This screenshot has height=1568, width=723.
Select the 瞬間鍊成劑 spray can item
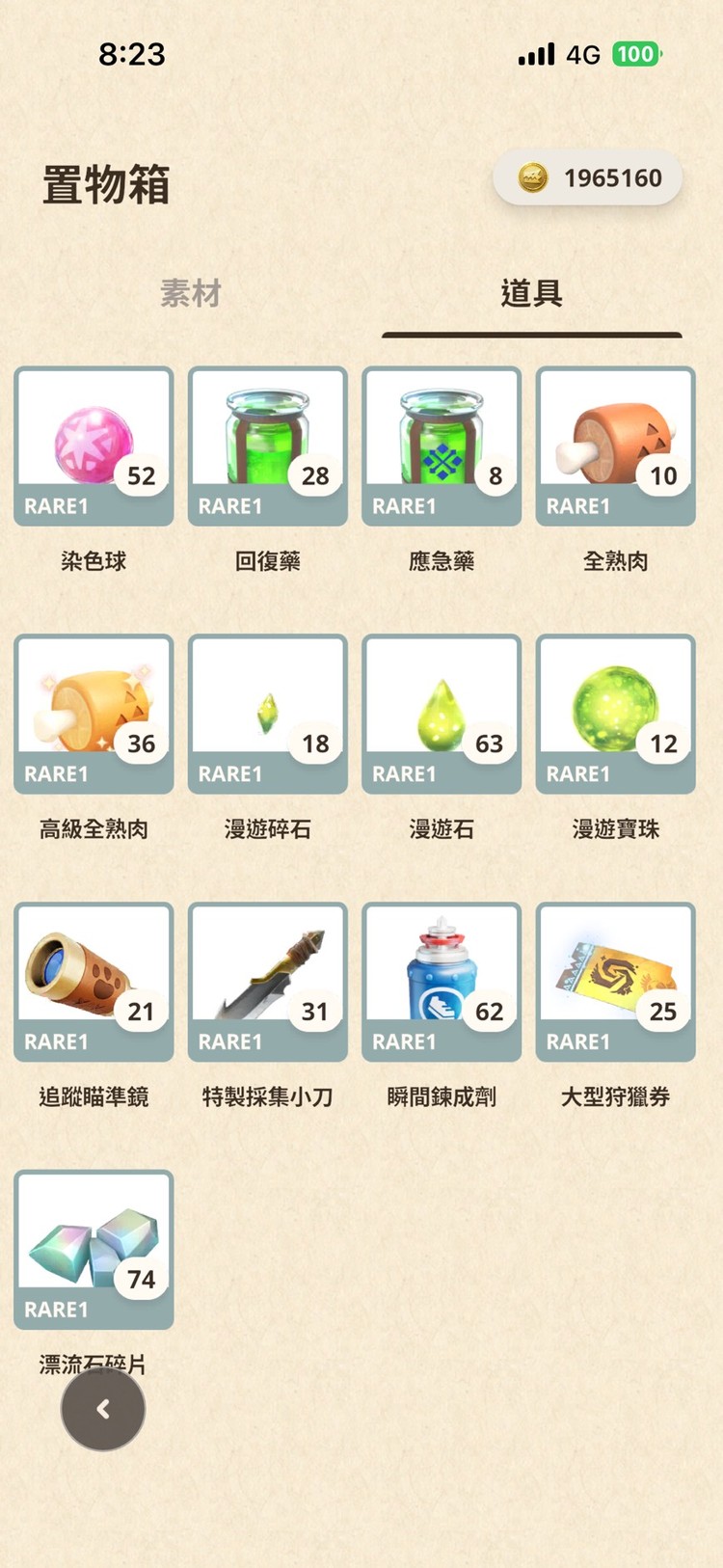pyautogui.click(x=442, y=981)
